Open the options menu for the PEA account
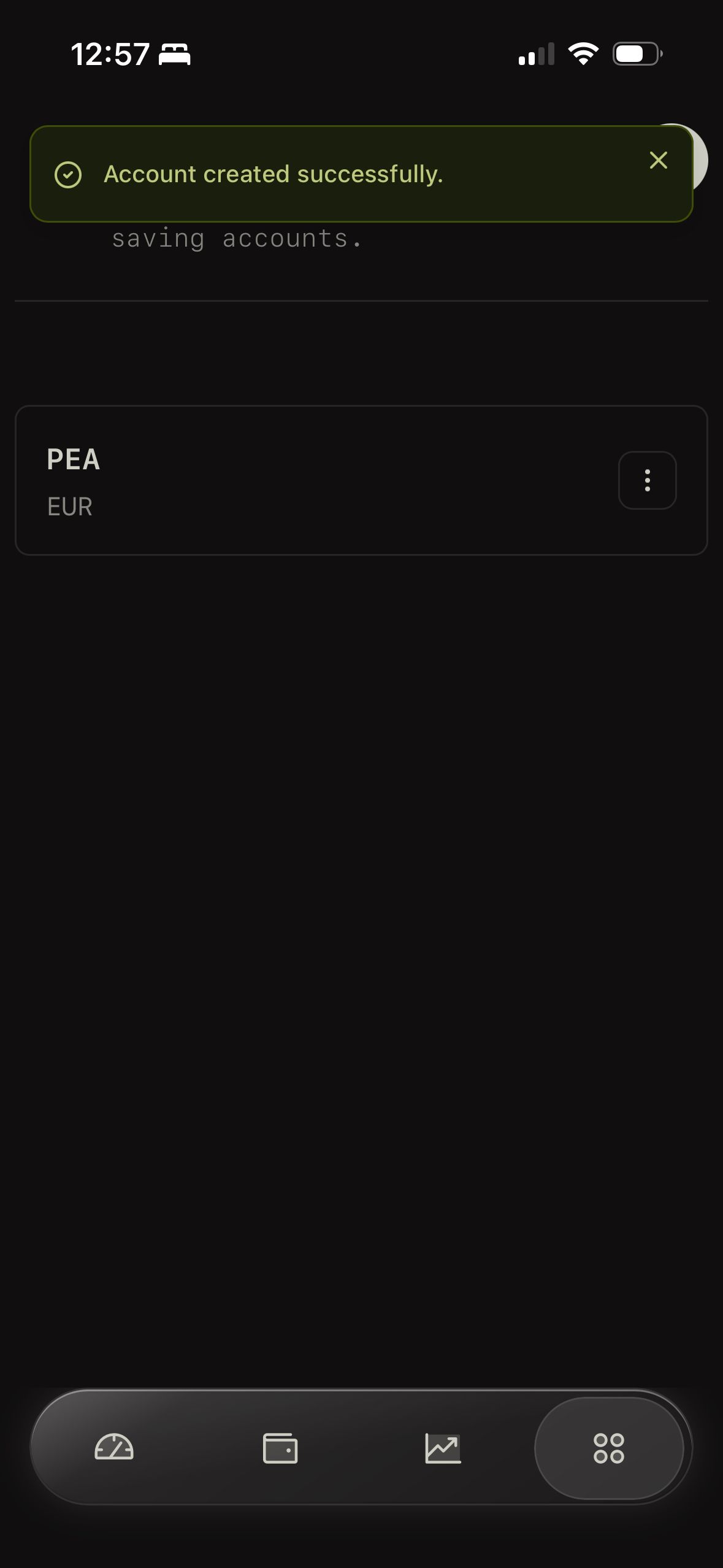The width and height of the screenshot is (723, 1568). [x=647, y=480]
